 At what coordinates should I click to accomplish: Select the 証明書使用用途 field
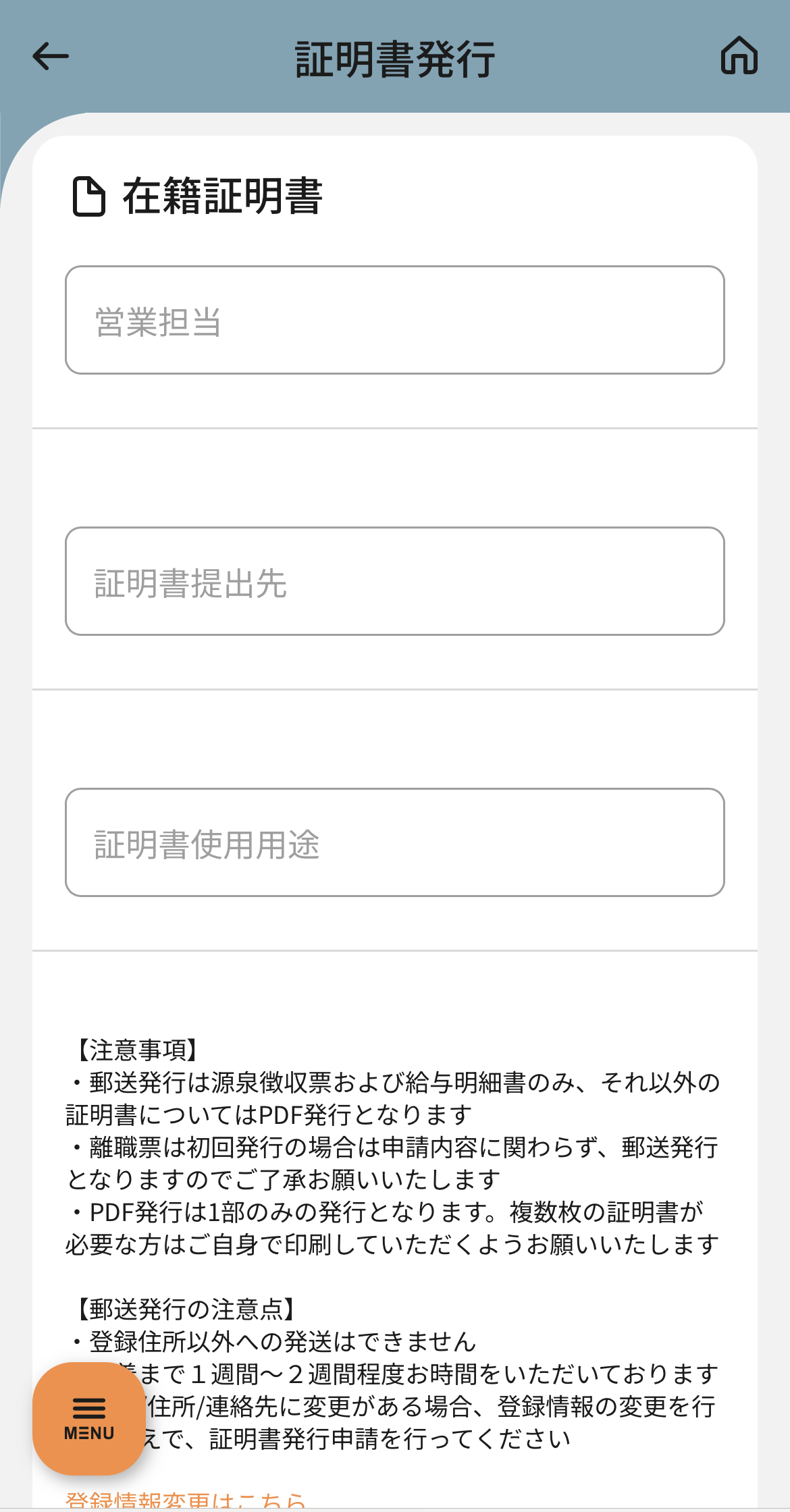[x=395, y=842]
